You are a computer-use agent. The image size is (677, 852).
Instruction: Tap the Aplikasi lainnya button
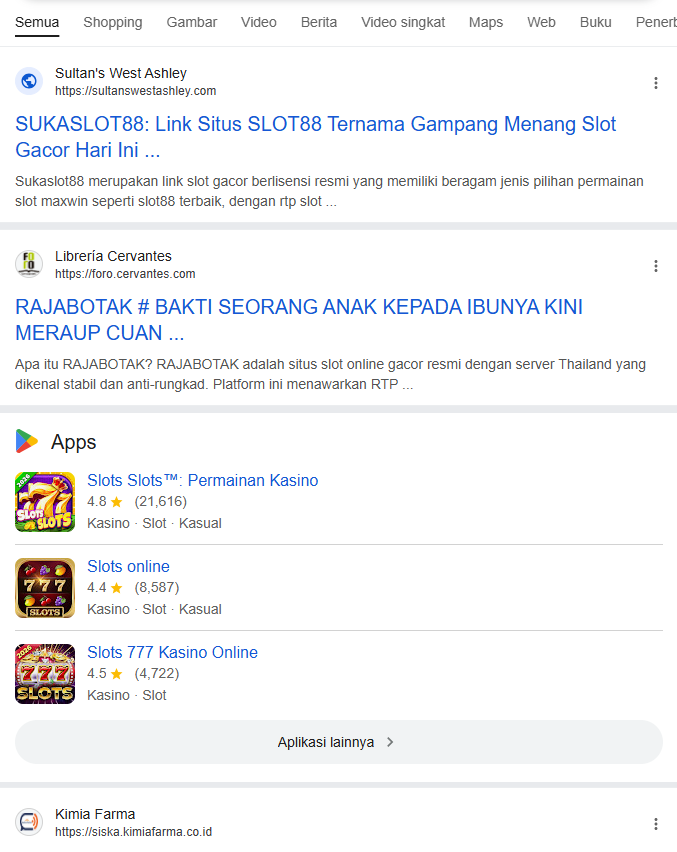338,742
